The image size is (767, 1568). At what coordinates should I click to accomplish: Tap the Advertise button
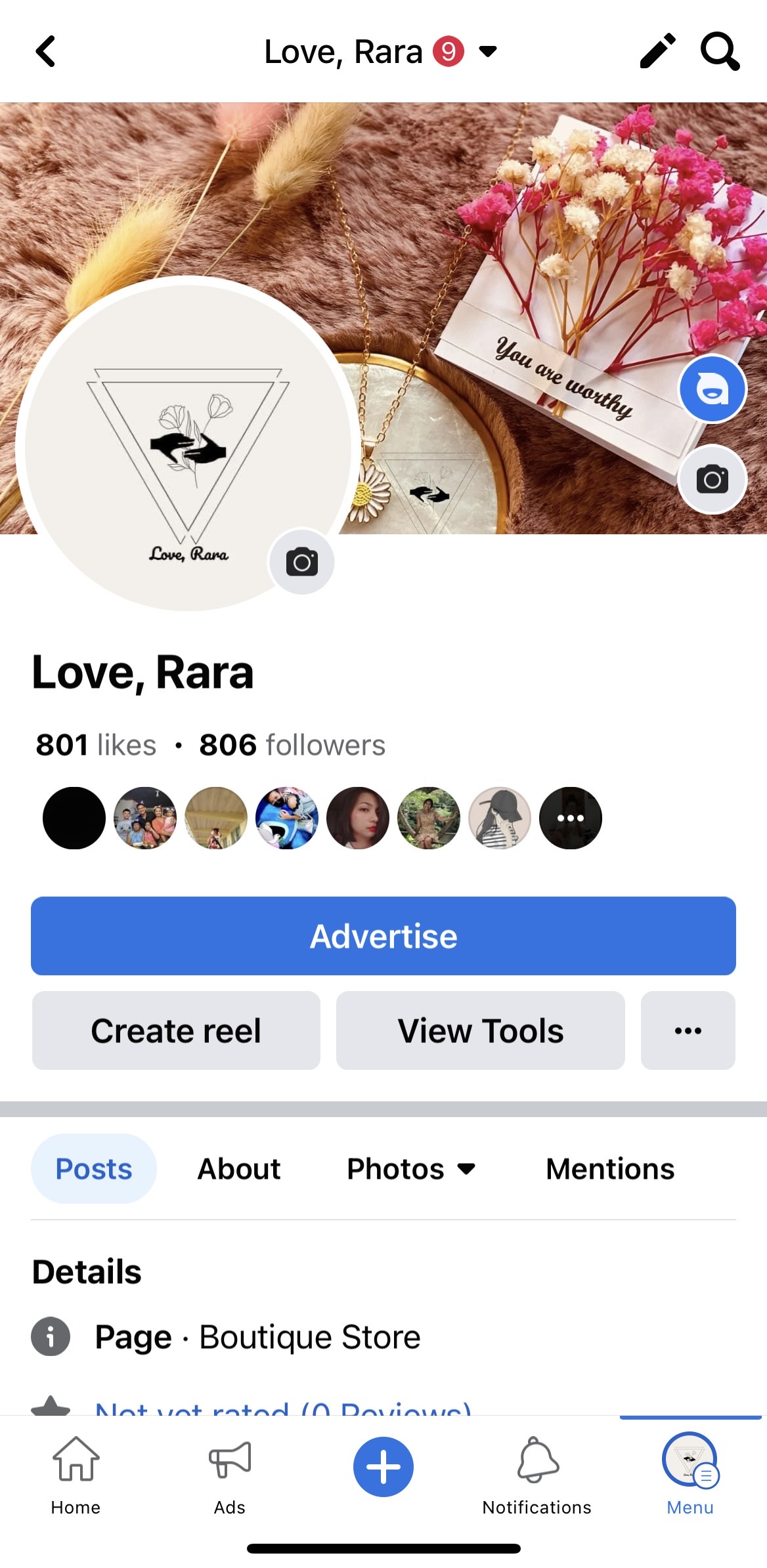pyautogui.click(x=383, y=936)
